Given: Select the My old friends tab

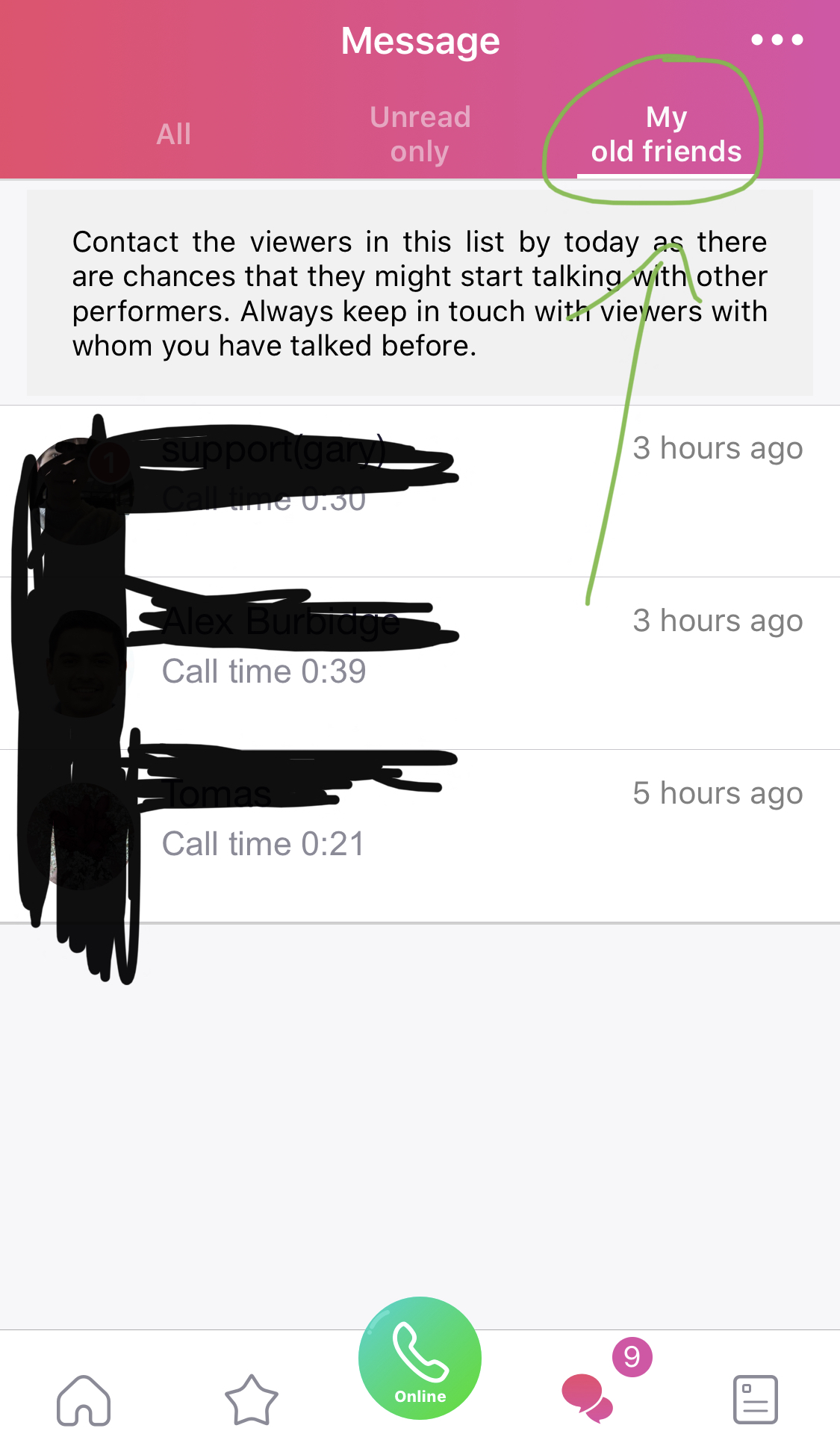Looking at the screenshot, I should tap(666, 134).
